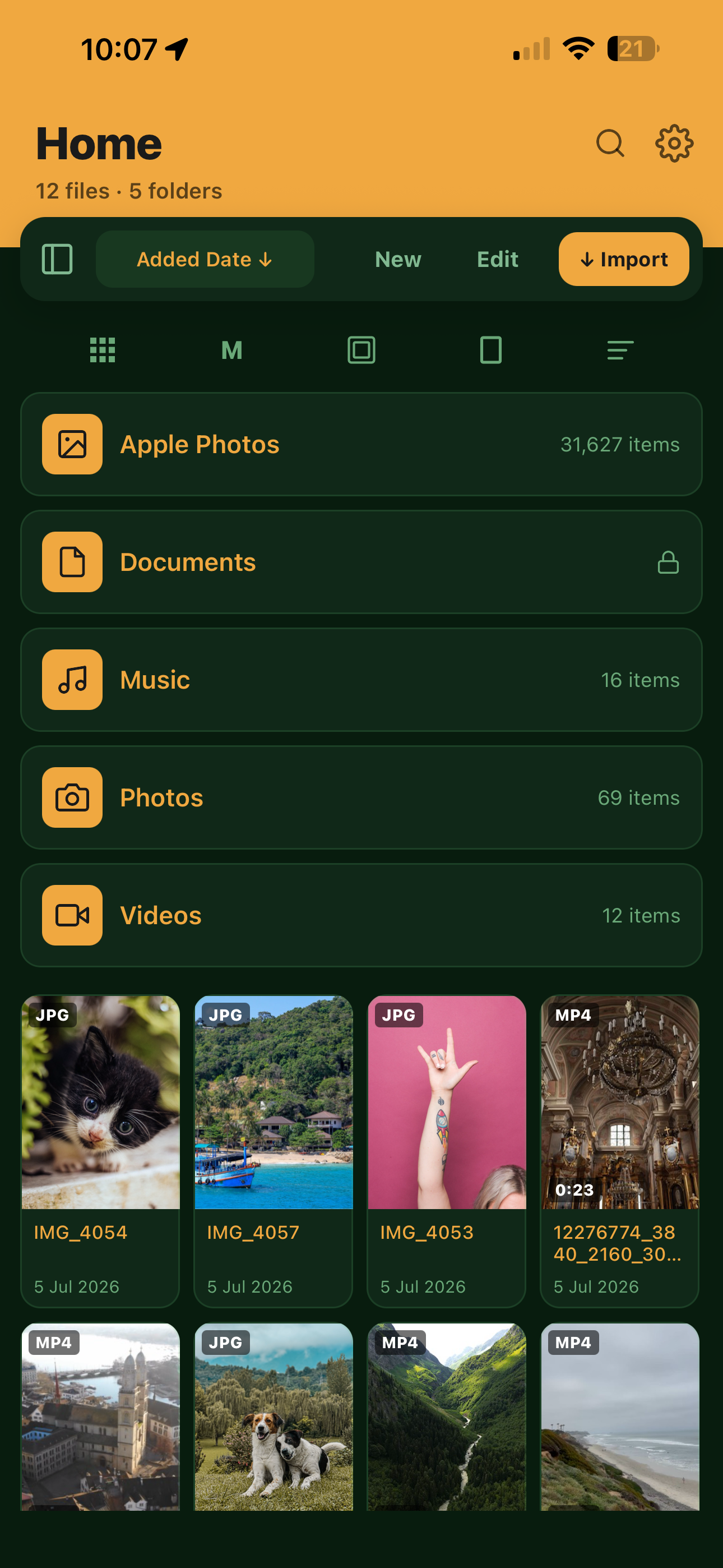Tap Edit in the toolbar
Viewport: 723px width, 1568px height.
coord(498,259)
